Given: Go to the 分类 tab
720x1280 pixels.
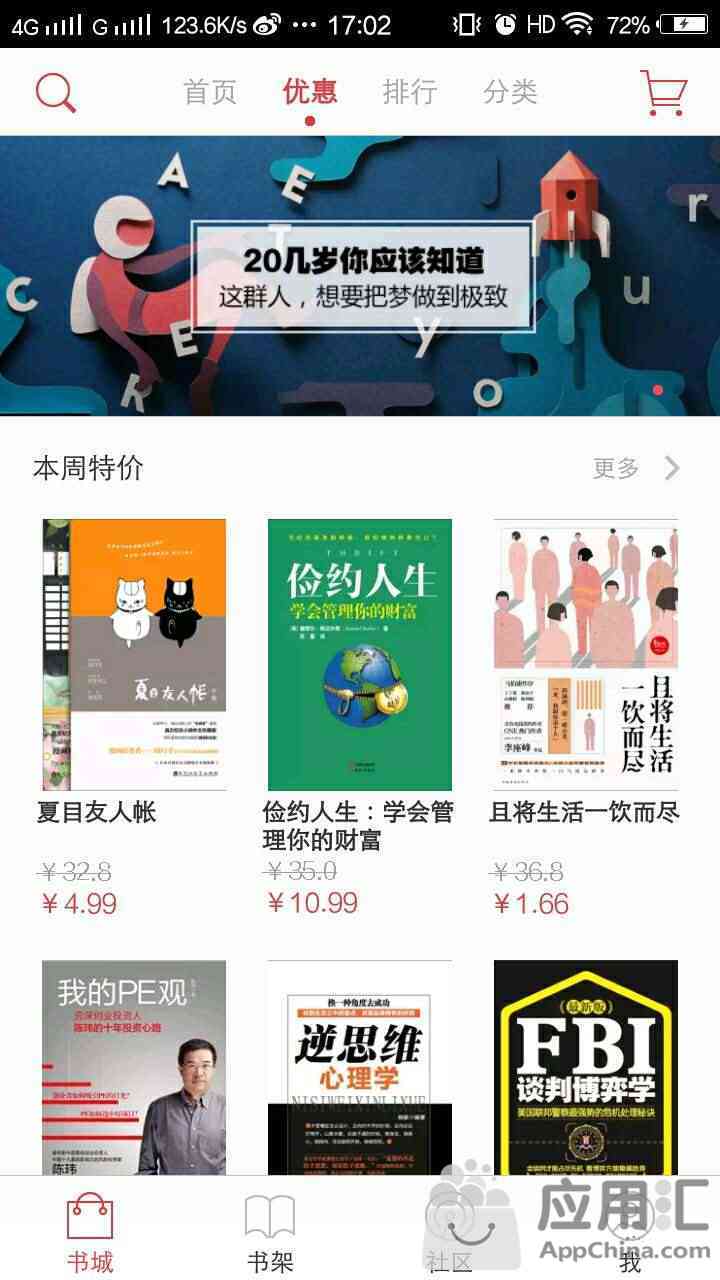Looking at the screenshot, I should 510,92.
